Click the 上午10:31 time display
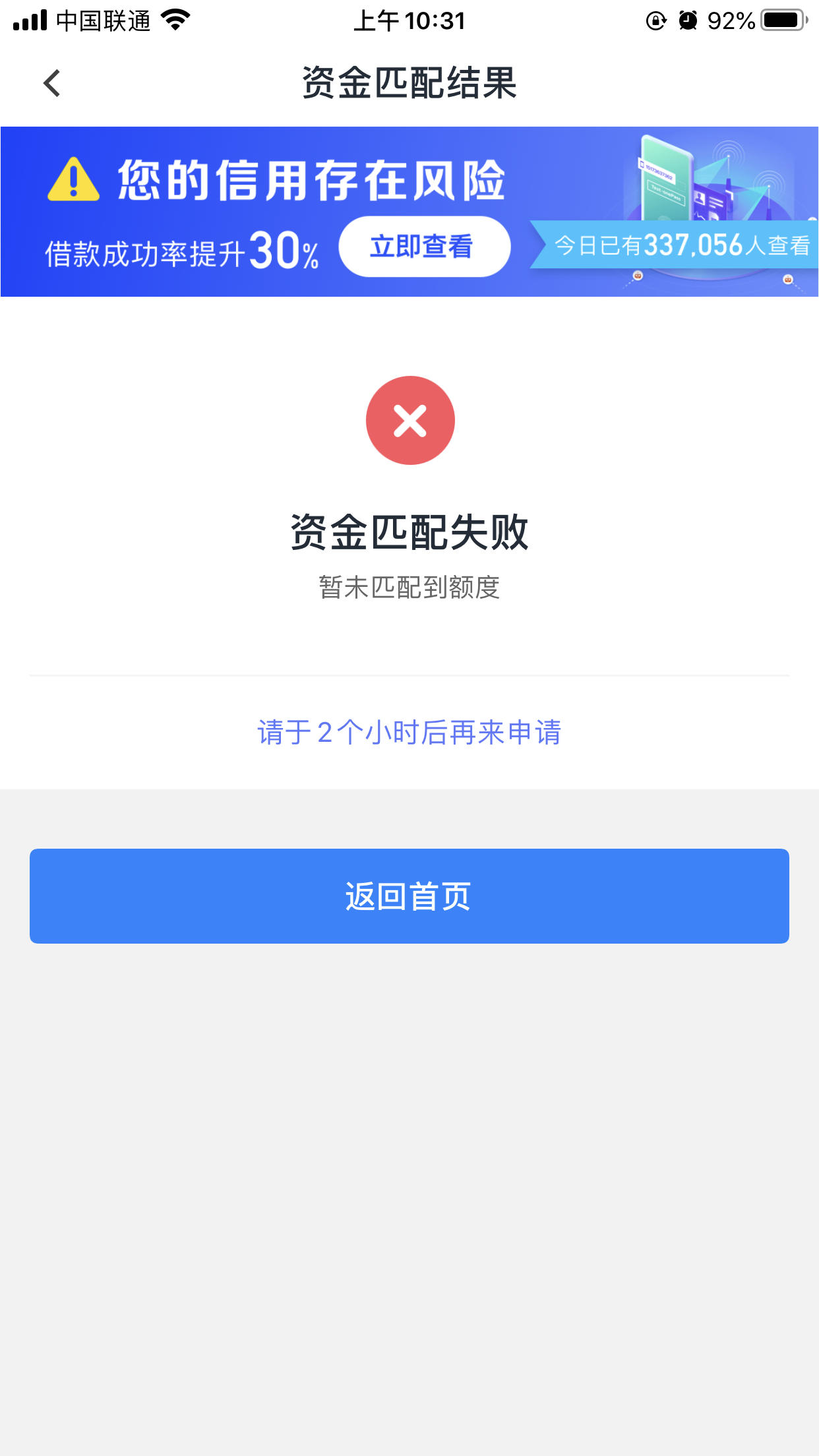819x1456 pixels. [x=409, y=20]
